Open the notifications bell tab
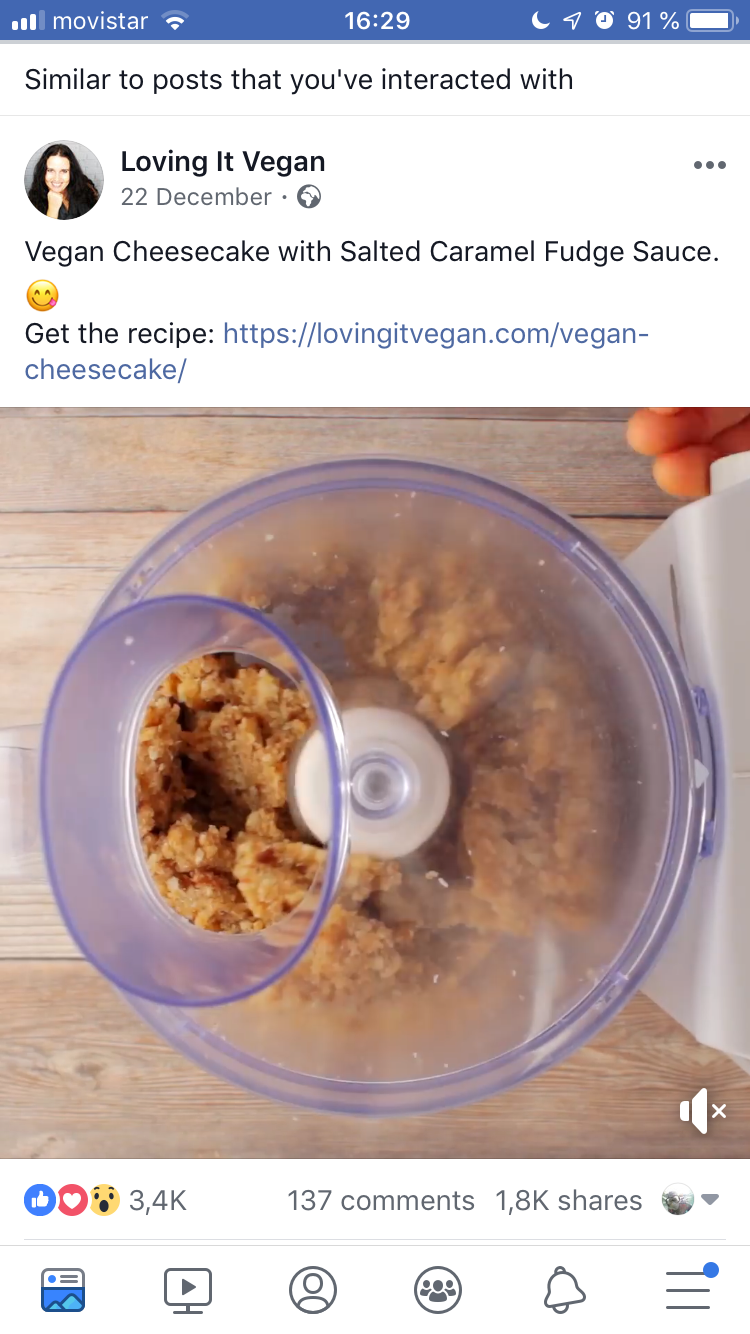The image size is (750, 1334). pos(564,1289)
